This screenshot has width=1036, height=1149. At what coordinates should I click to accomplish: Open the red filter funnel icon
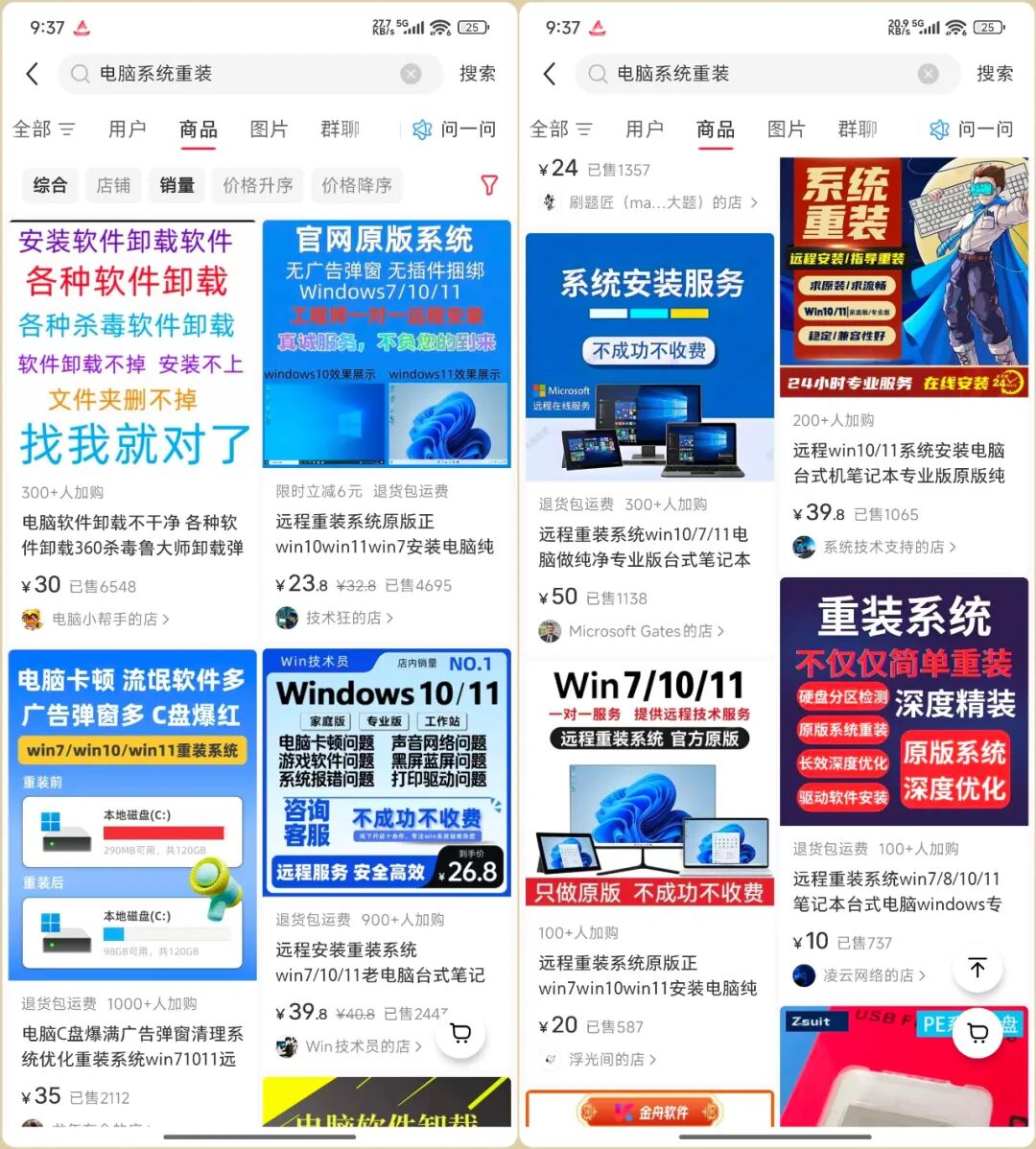(x=490, y=185)
